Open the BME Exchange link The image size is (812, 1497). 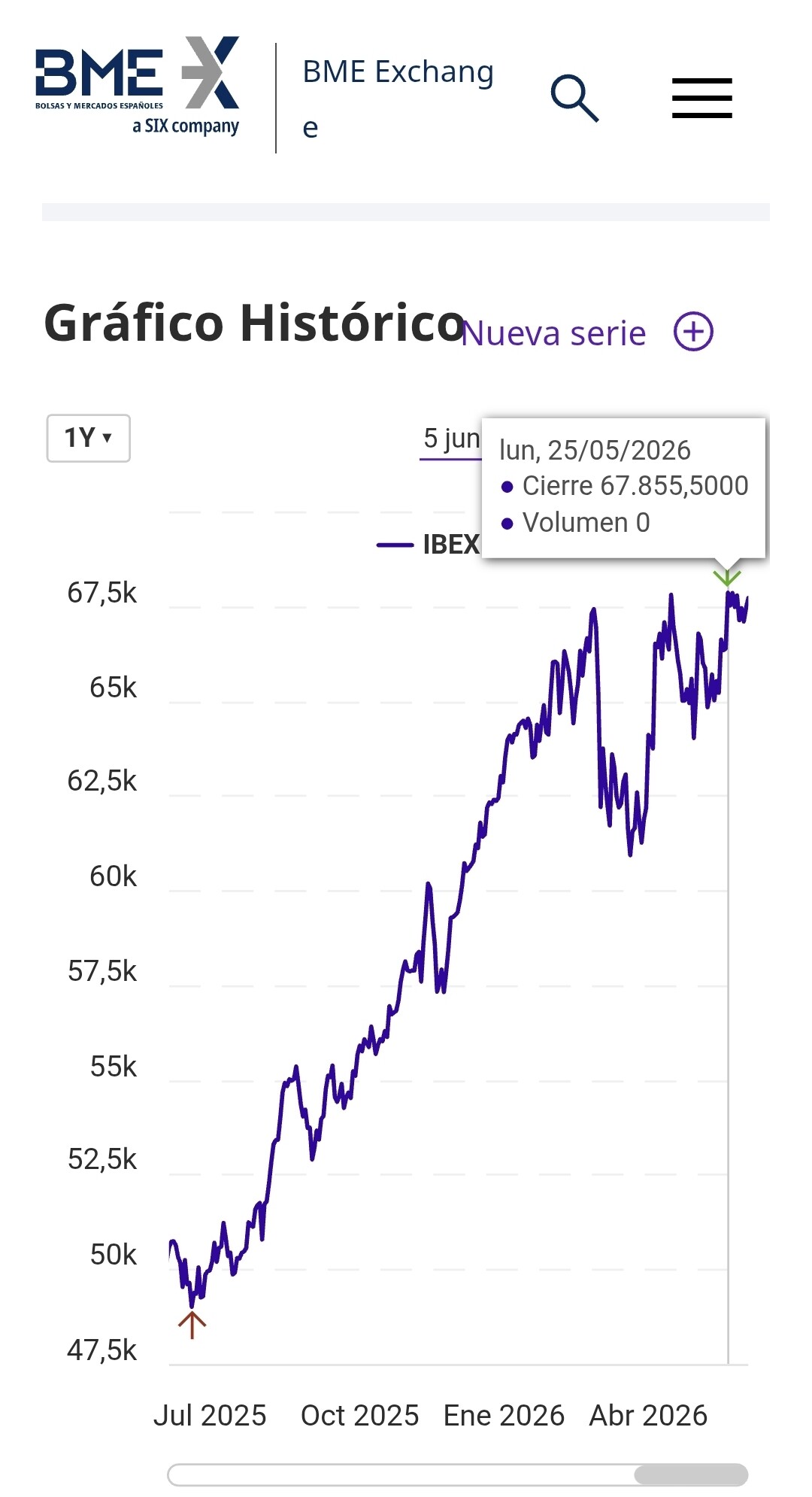click(398, 99)
